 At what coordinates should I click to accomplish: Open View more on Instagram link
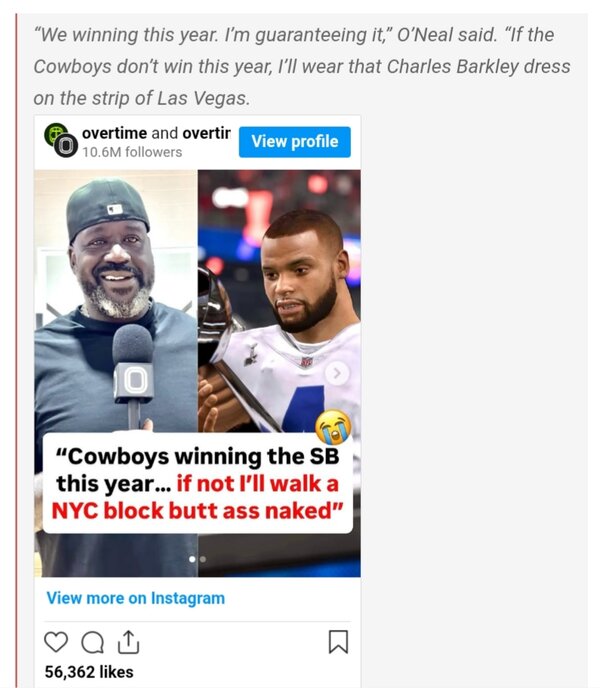135,598
